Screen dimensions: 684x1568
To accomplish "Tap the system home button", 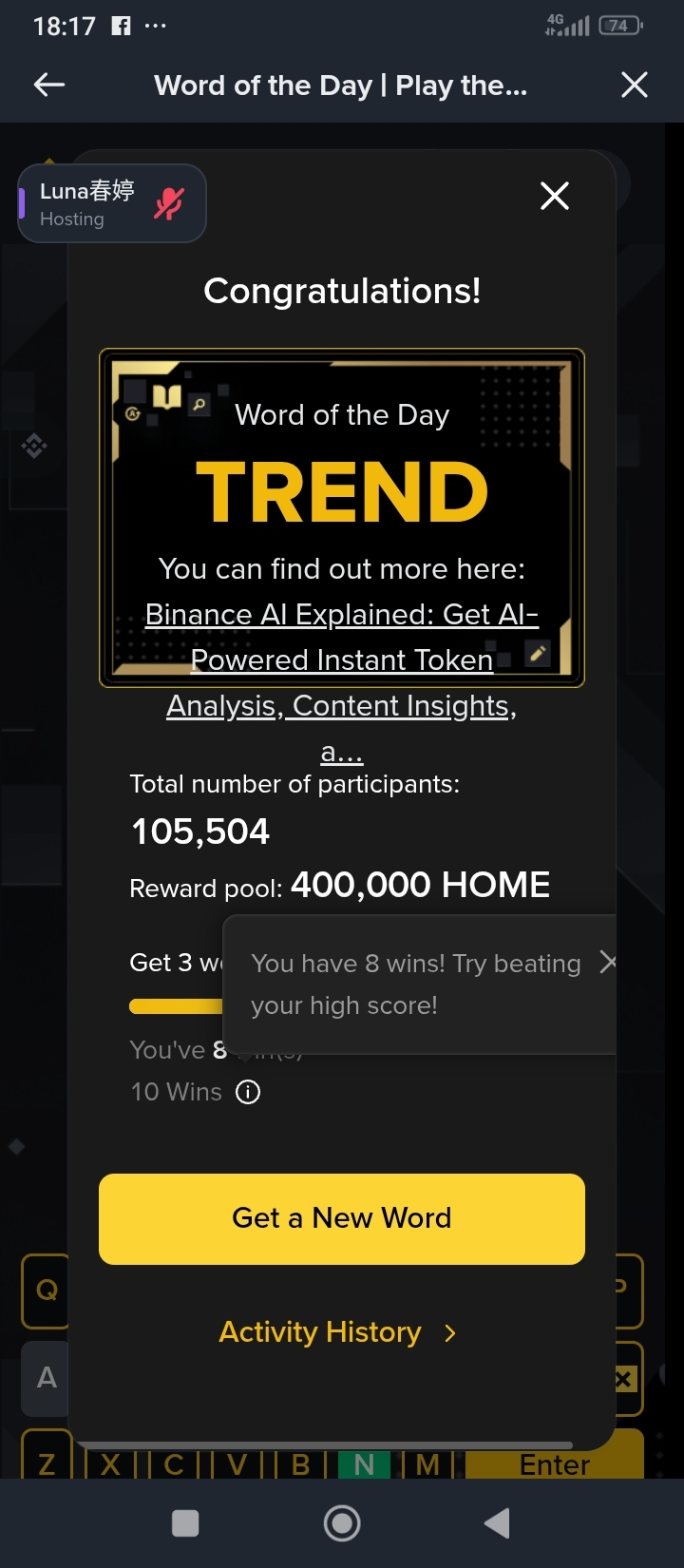I will pyautogui.click(x=342, y=1523).
